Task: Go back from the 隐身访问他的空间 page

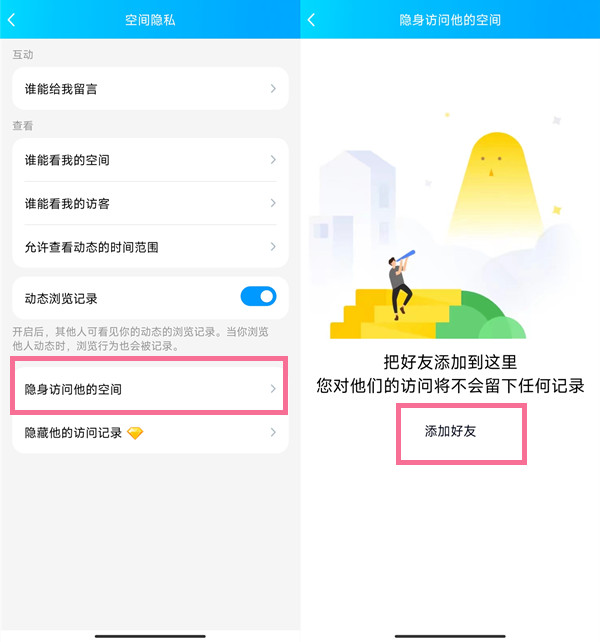Action: click(x=311, y=20)
